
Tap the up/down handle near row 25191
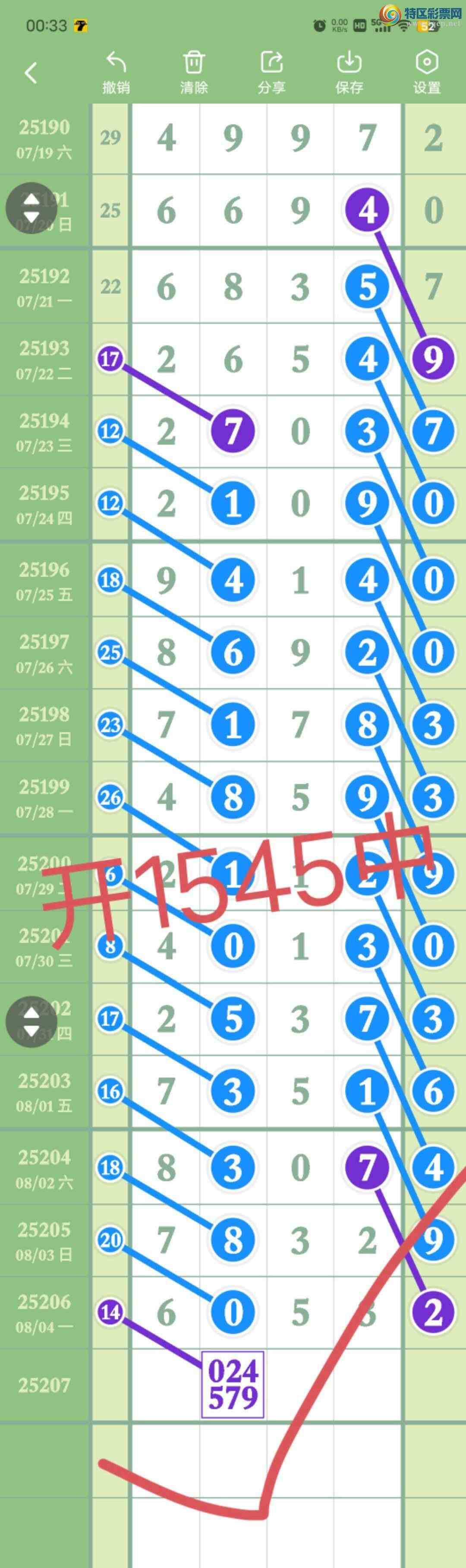[x=31, y=208]
